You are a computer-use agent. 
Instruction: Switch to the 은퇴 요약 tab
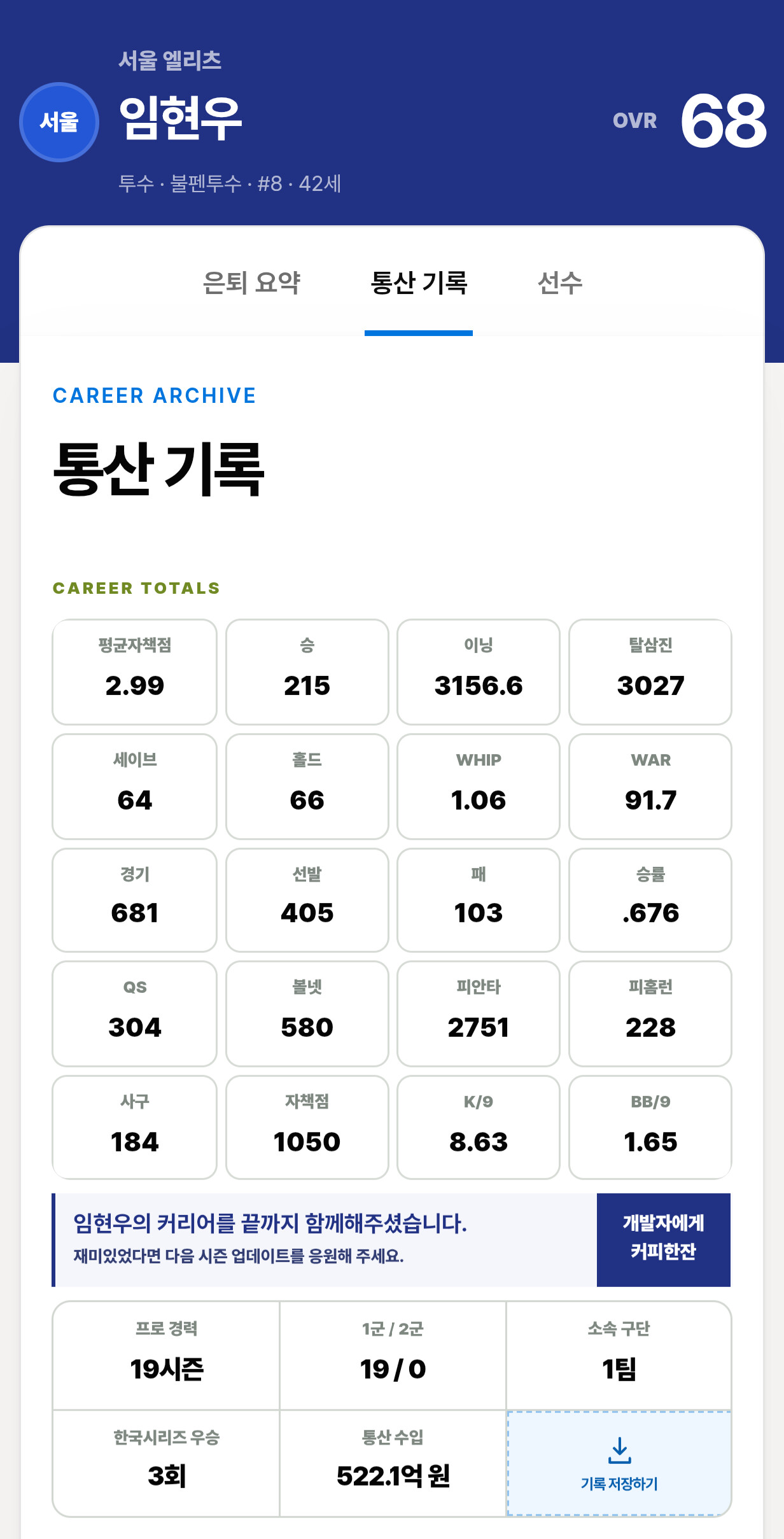(251, 283)
